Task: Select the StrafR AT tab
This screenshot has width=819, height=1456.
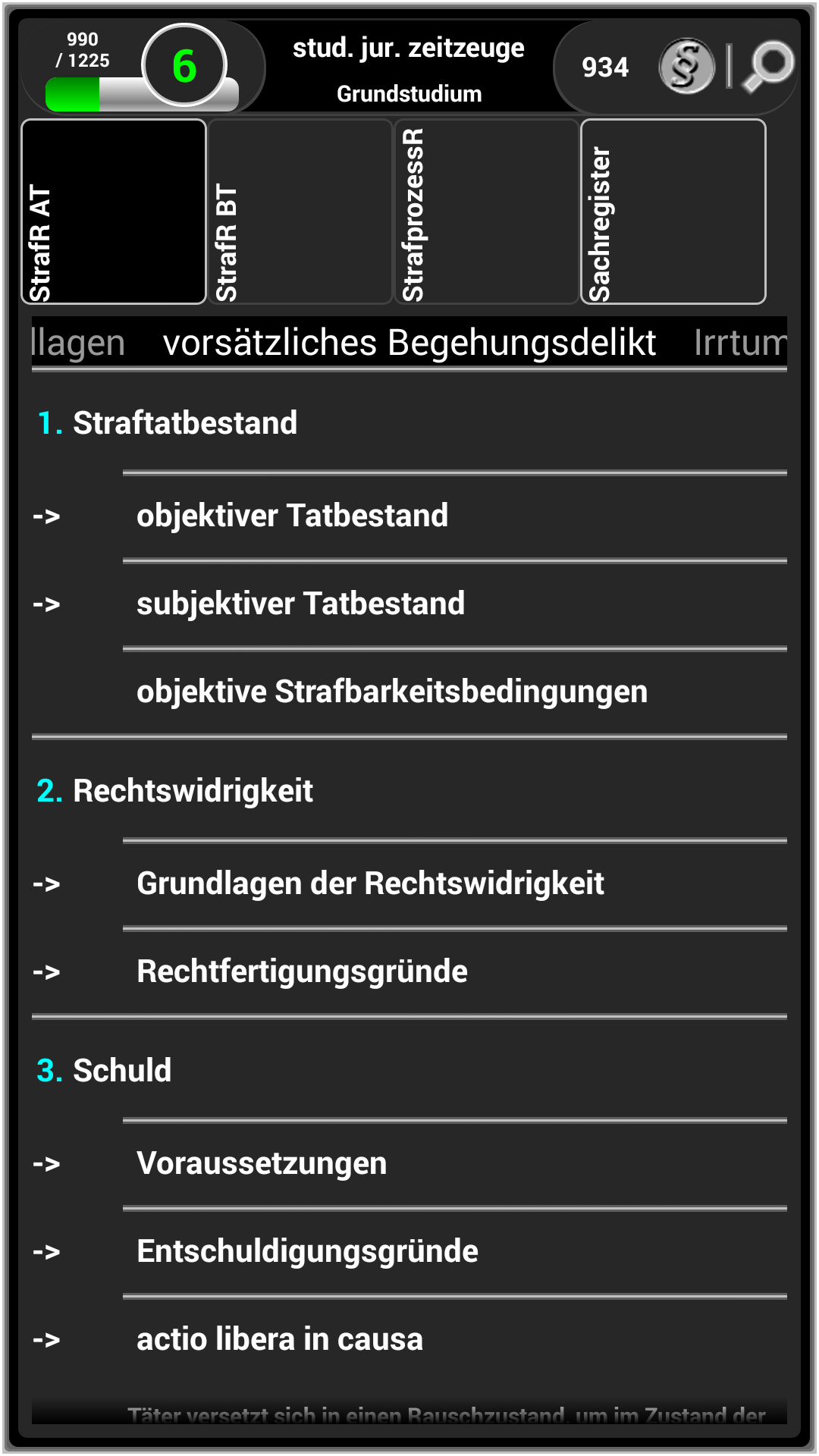Action: point(114,212)
